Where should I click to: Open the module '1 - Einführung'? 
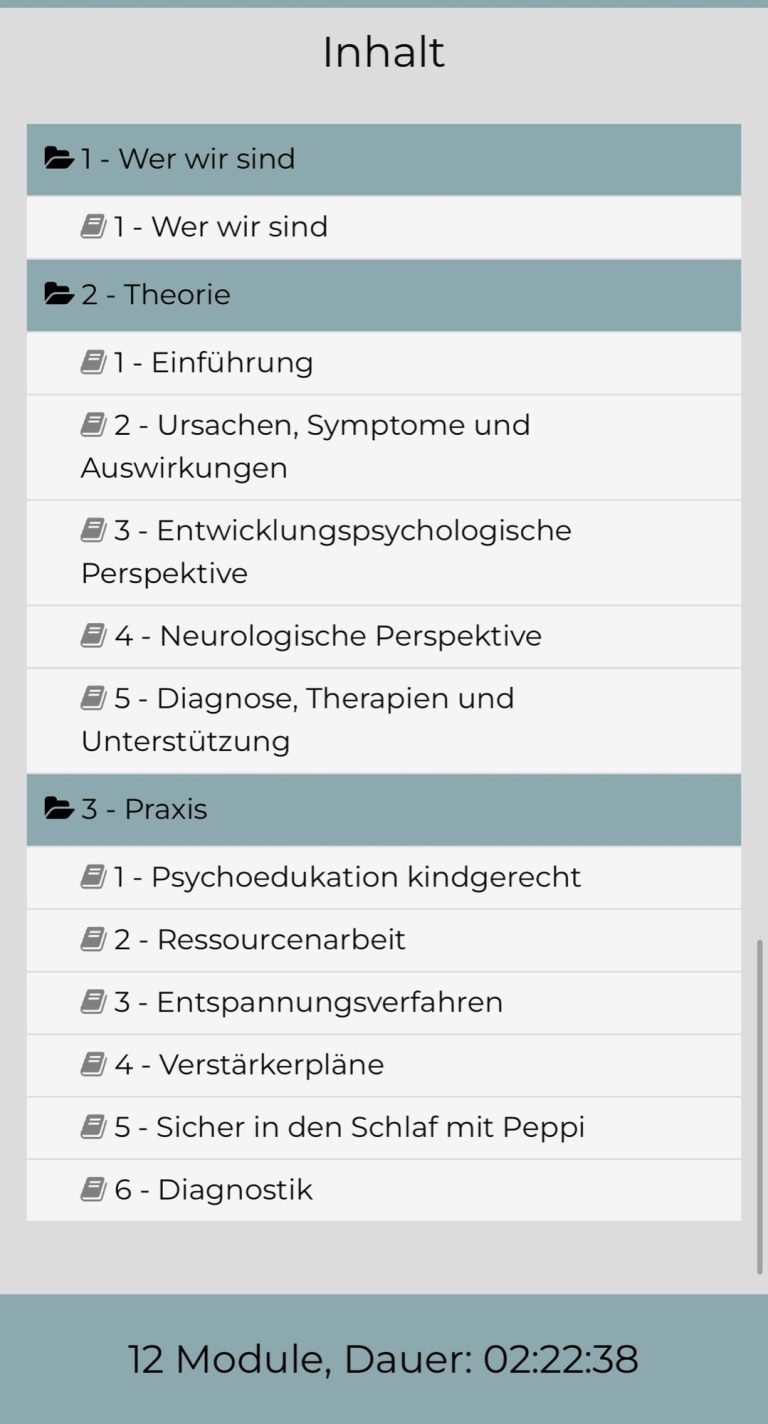(213, 363)
